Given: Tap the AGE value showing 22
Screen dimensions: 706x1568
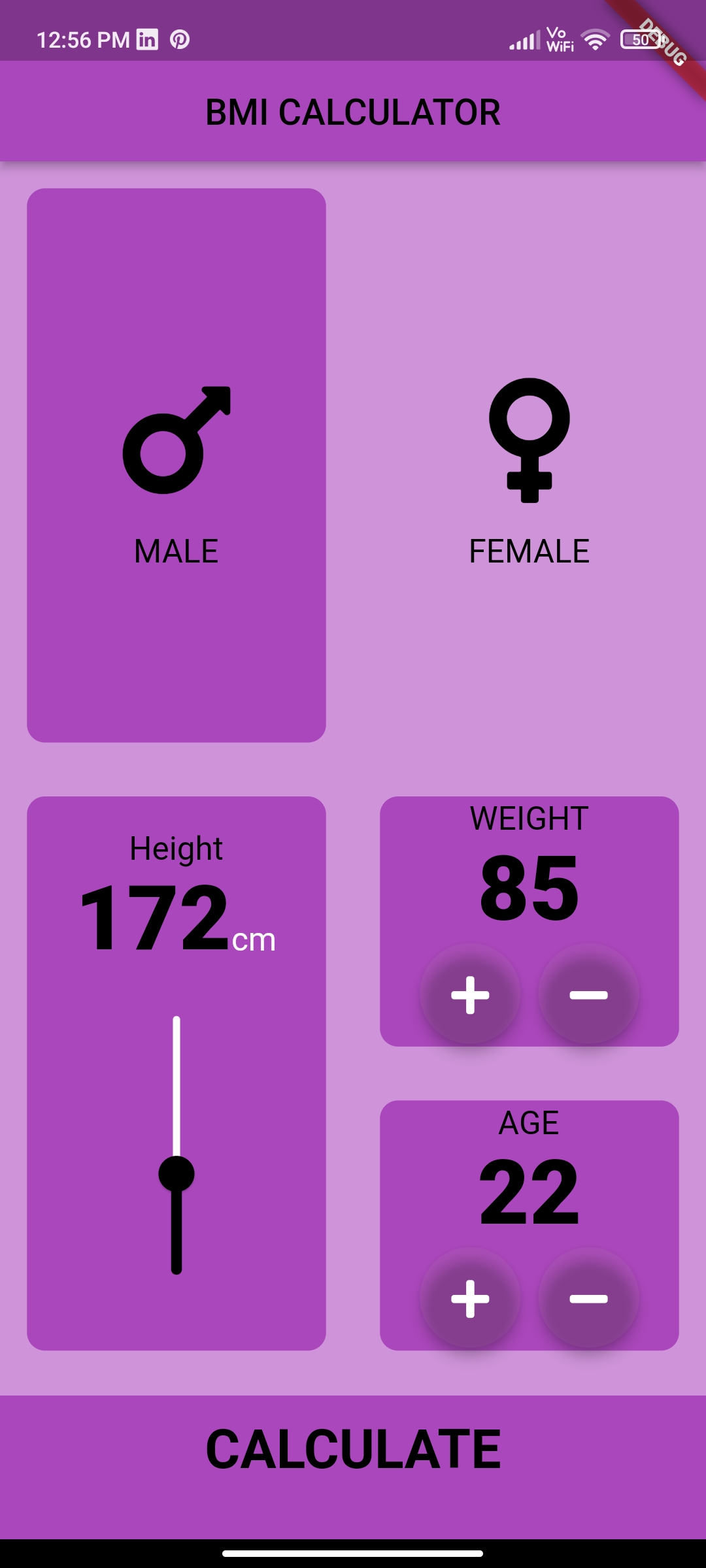Looking at the screenshot, I should tap(529, 1192).
